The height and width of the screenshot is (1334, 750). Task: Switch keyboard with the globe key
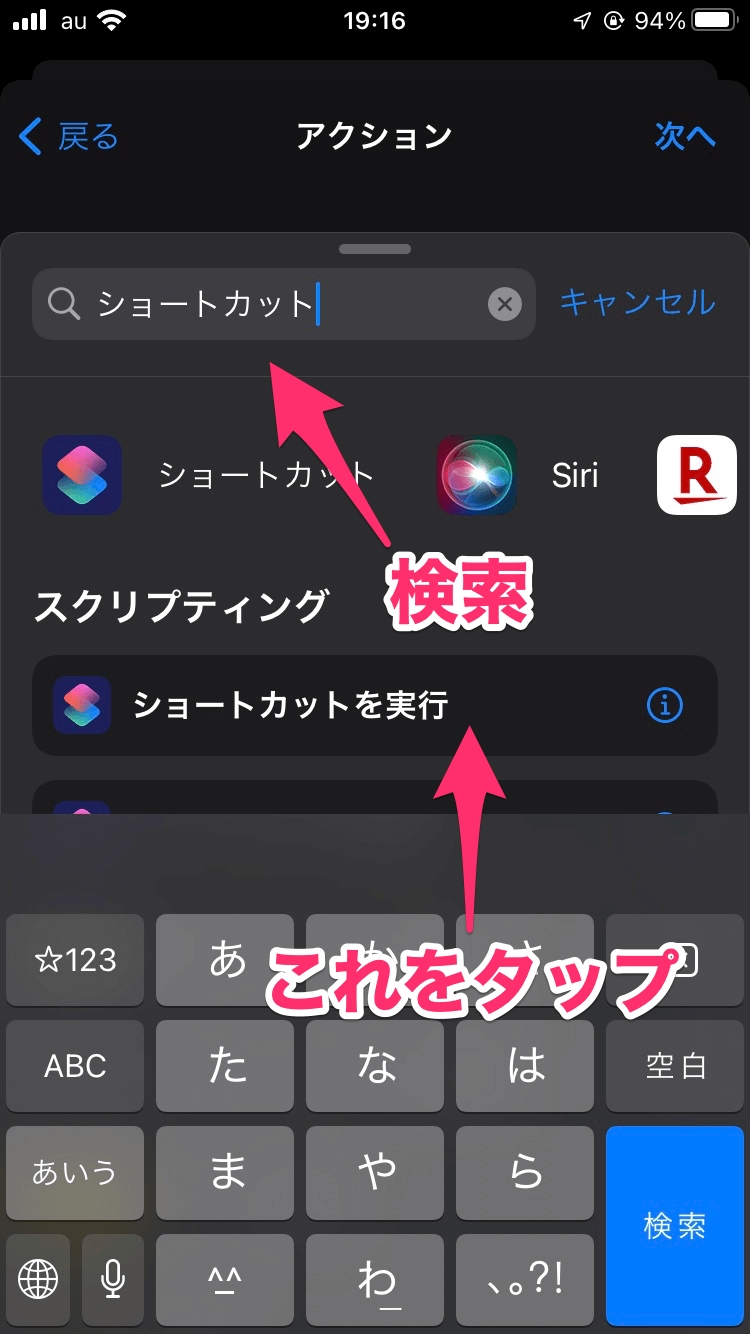pyautogui.click(x=38, y=1278)
